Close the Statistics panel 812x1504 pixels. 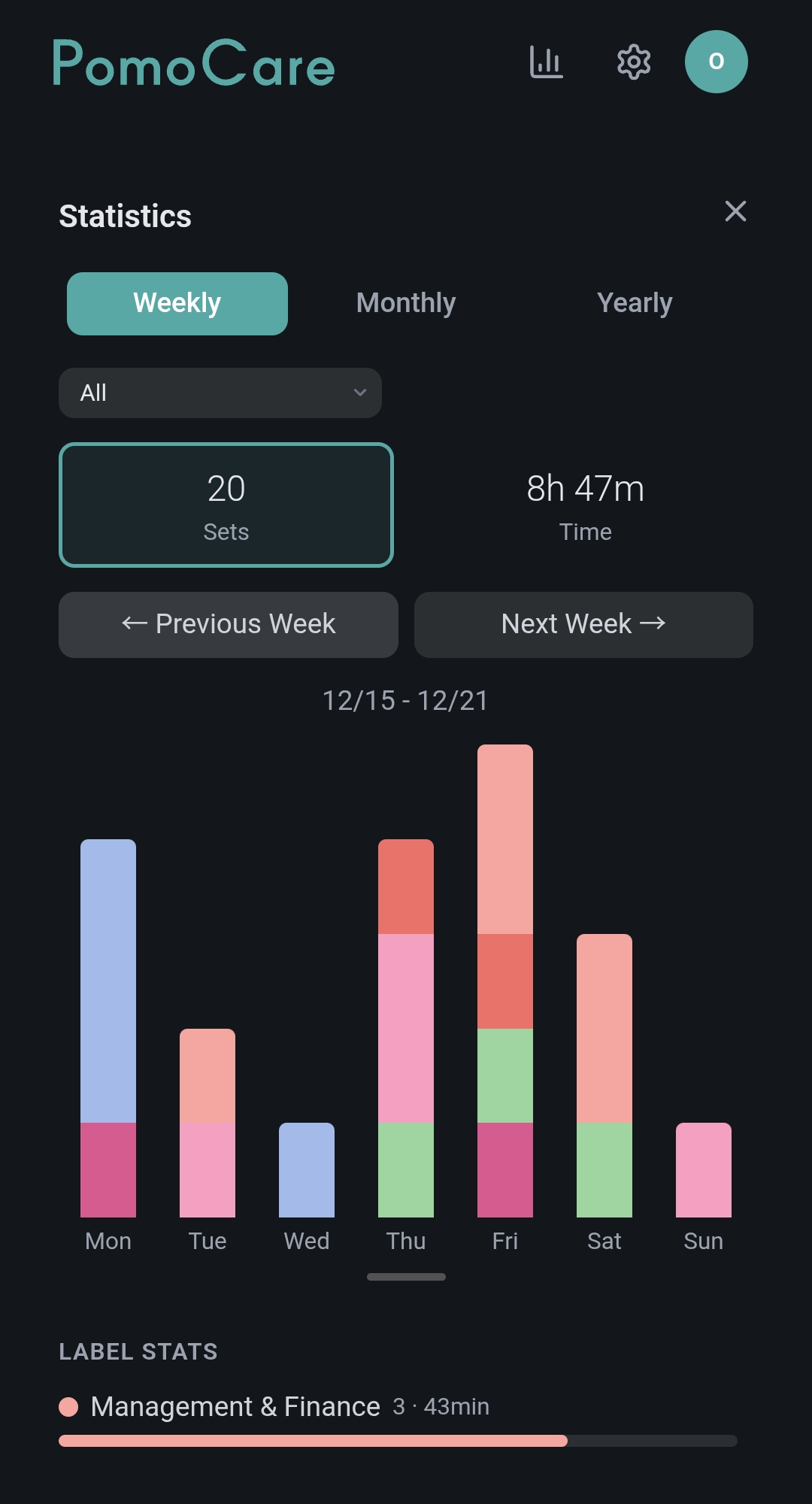(x=735, y=211)
